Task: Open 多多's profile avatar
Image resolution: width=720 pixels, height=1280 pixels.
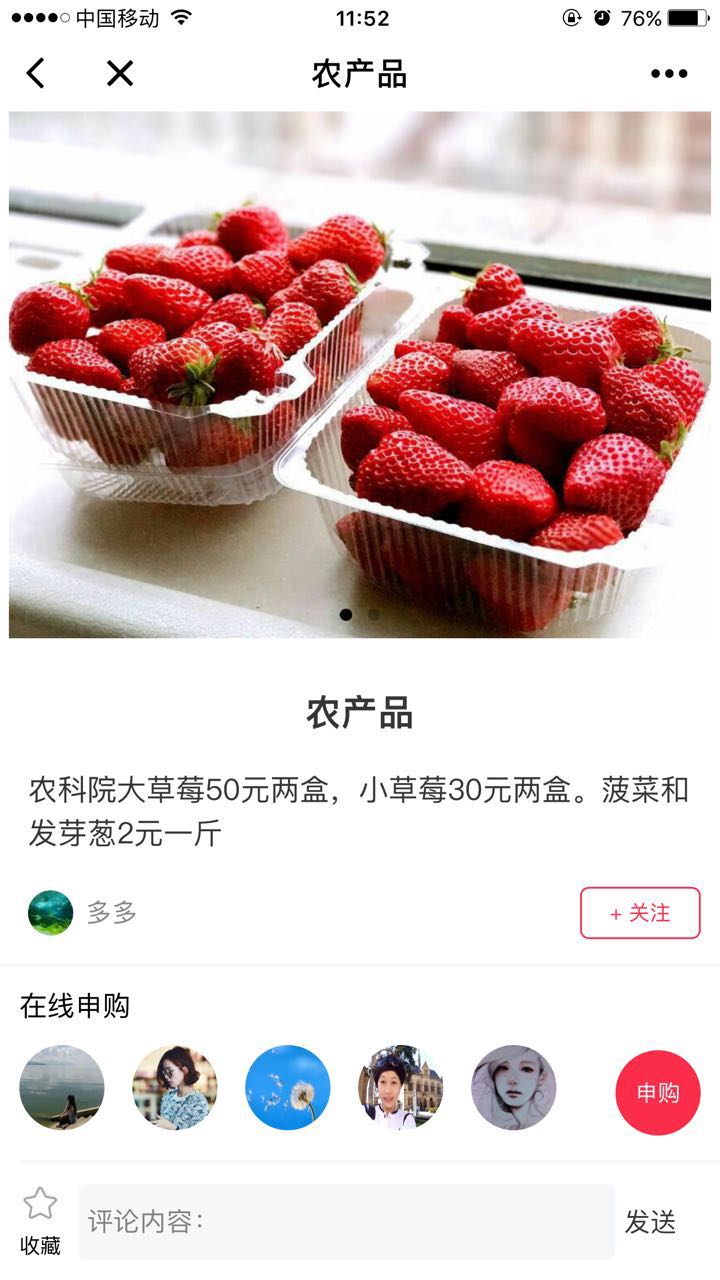Action: pos(51,913)
